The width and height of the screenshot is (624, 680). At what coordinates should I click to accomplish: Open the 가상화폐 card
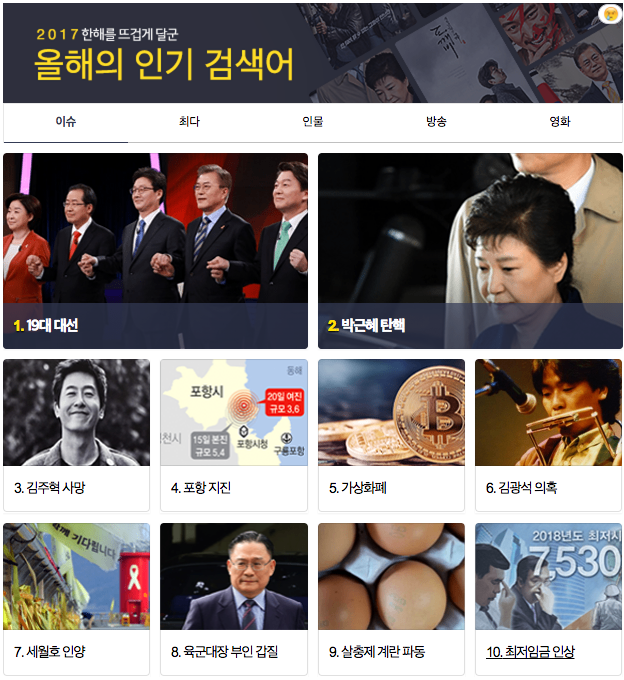coord(391,435)
